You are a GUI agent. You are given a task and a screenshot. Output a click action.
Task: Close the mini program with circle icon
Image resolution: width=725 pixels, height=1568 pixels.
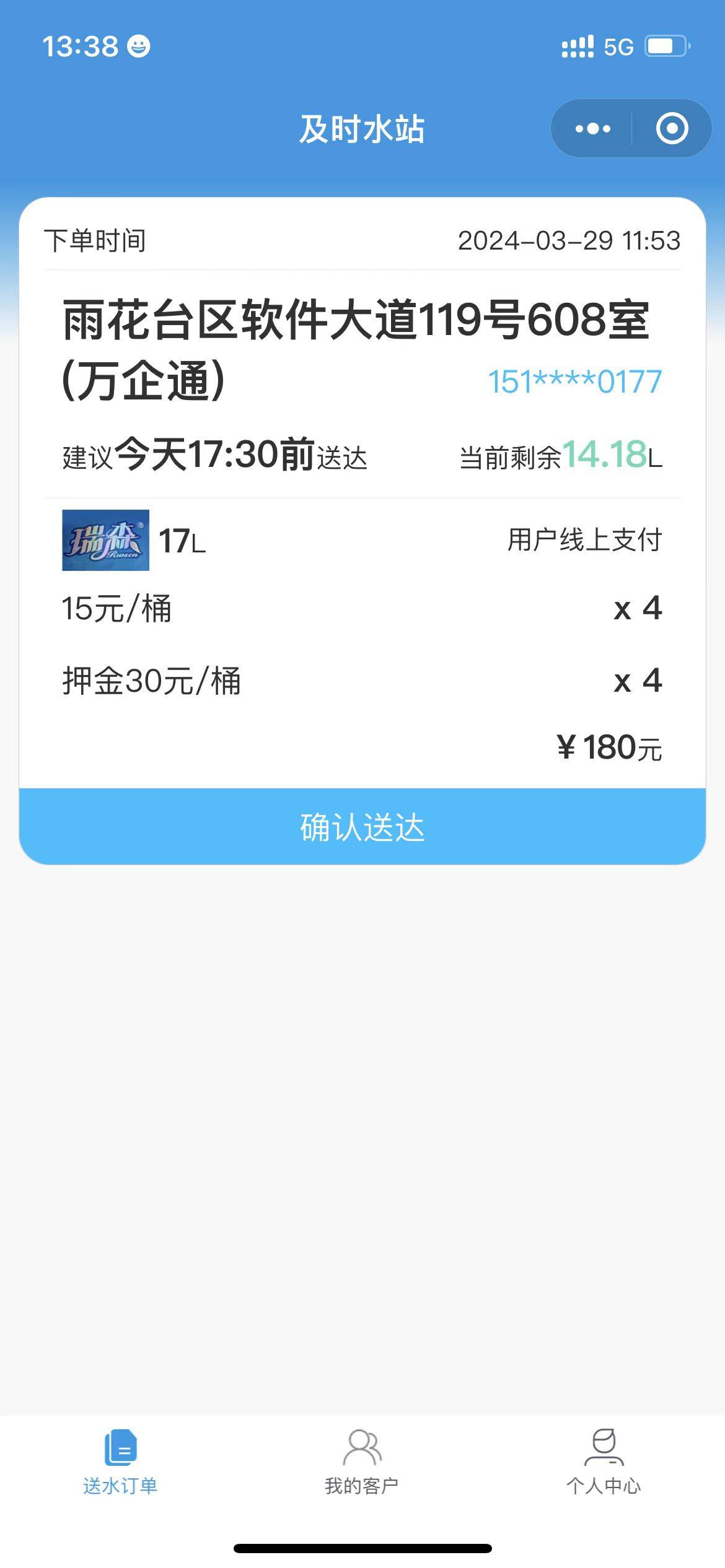click(672, 129)
